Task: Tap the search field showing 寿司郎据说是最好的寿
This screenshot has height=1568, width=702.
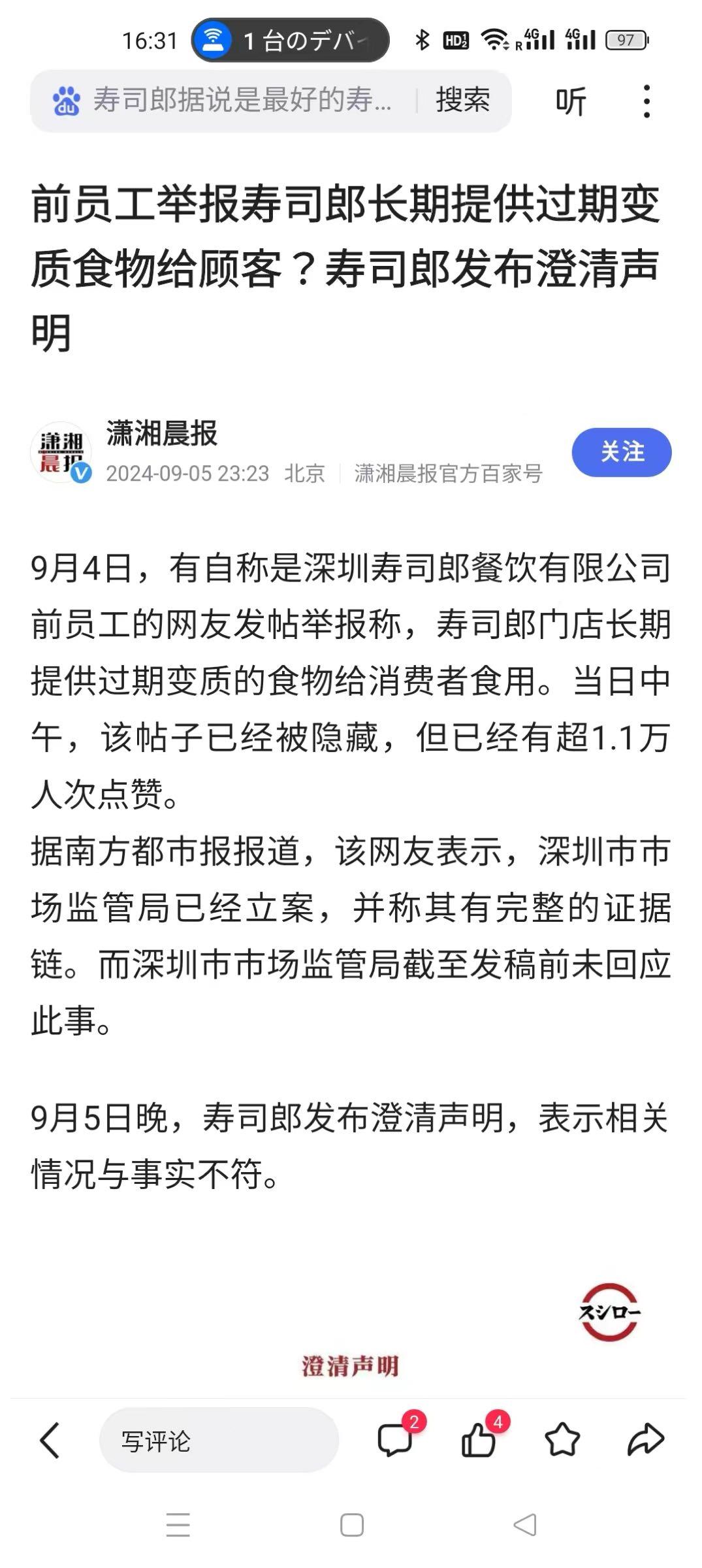Action: tap(242, 101)
